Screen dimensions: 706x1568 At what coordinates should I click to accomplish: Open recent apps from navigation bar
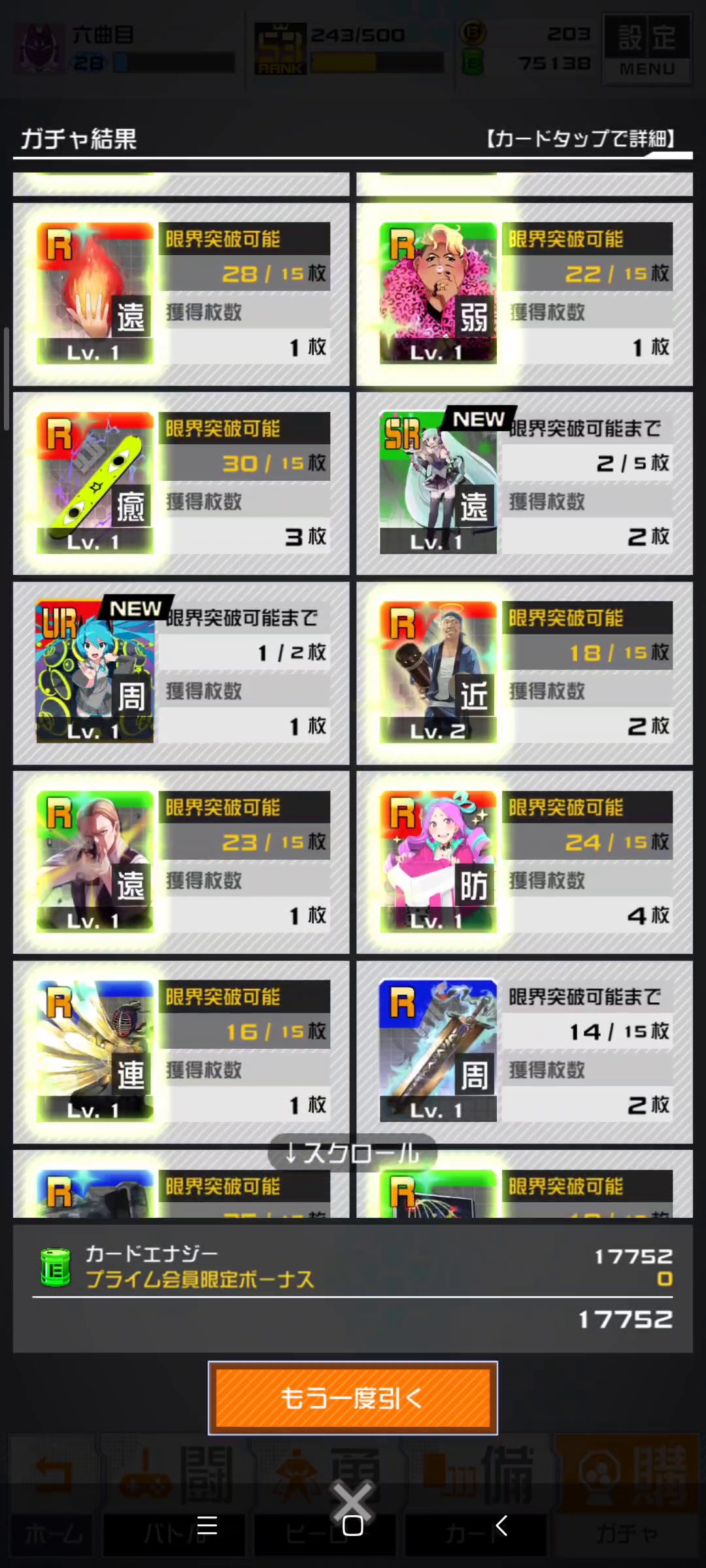click(x=207, y=1526)
